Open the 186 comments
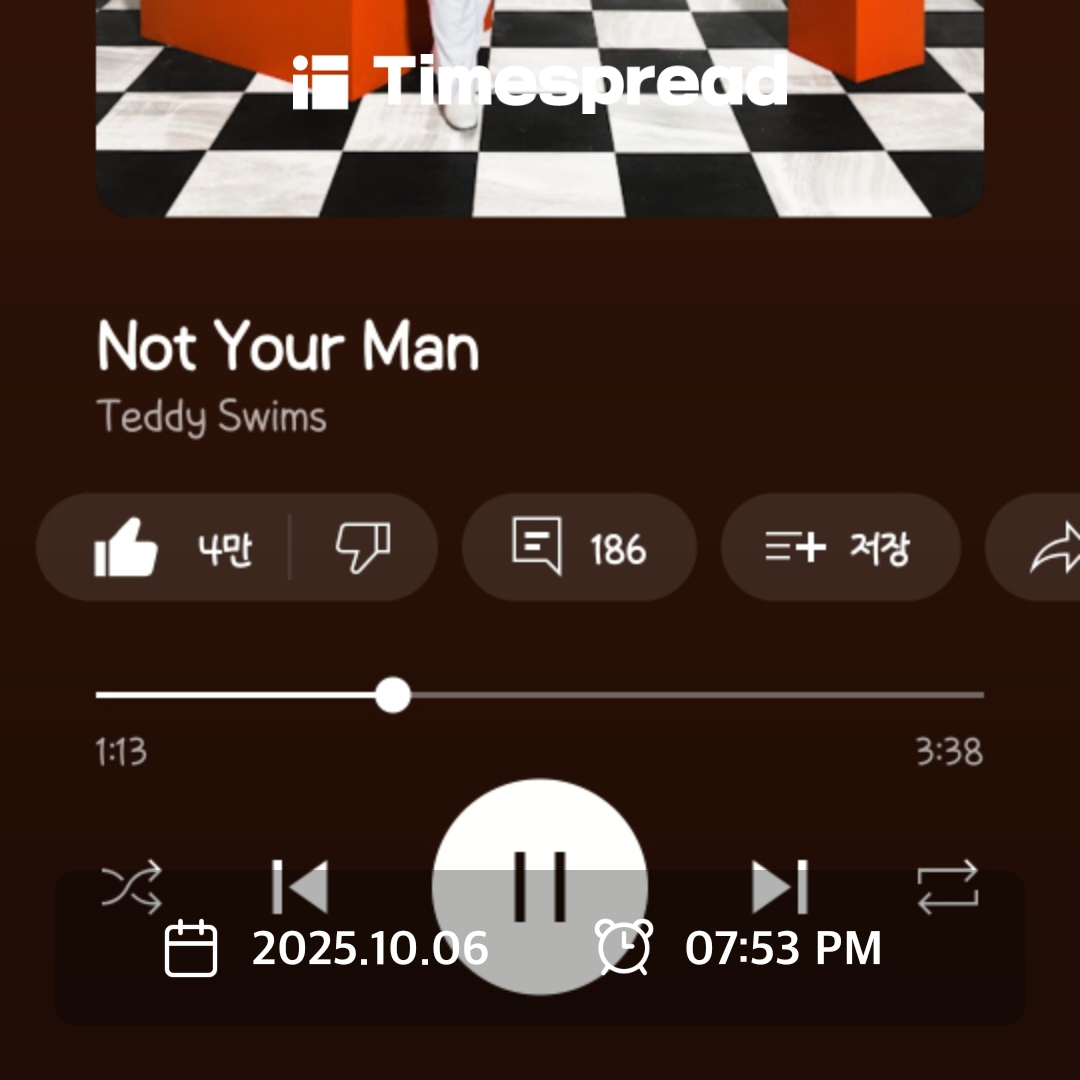This screenshot has height=1080, width=1080. (x=579, y=548)
